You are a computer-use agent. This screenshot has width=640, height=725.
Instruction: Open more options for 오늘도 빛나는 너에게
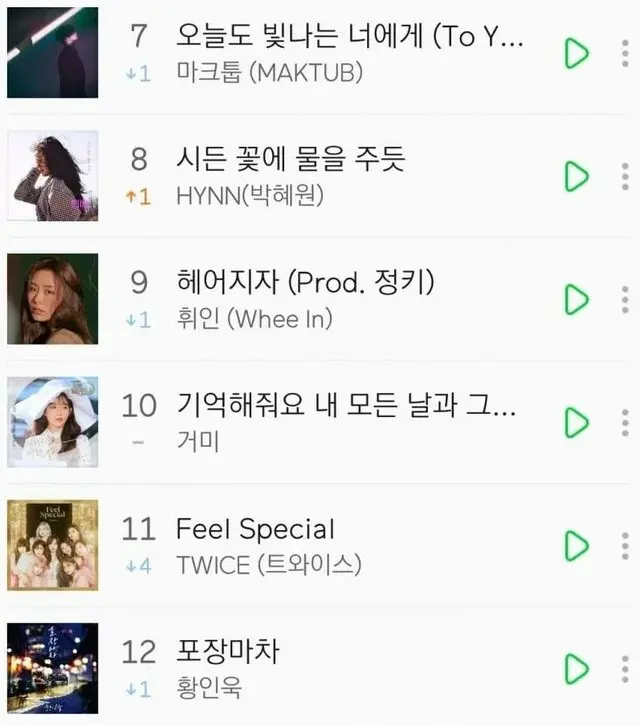click(624, 53)
